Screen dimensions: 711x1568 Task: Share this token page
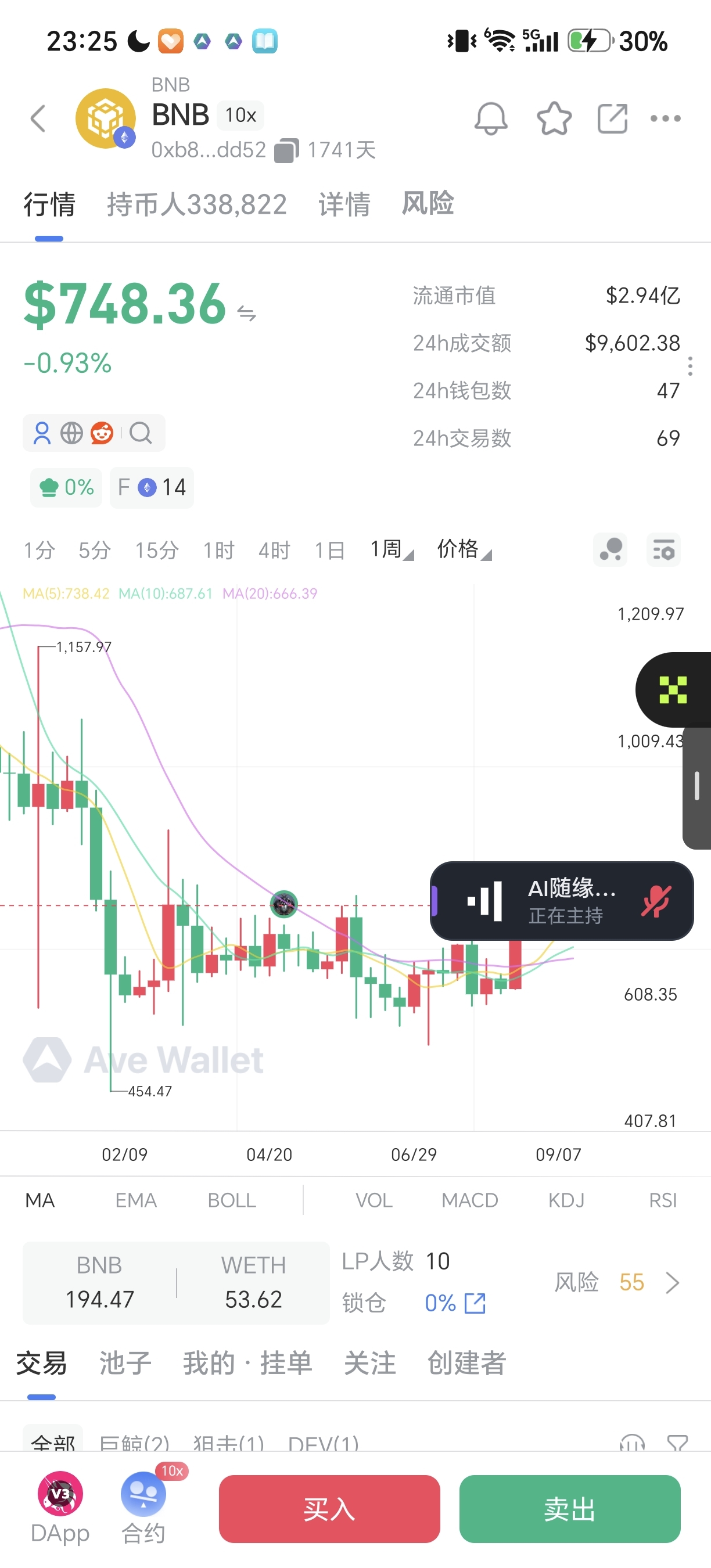pyautogui.click(x=612, y=118)
